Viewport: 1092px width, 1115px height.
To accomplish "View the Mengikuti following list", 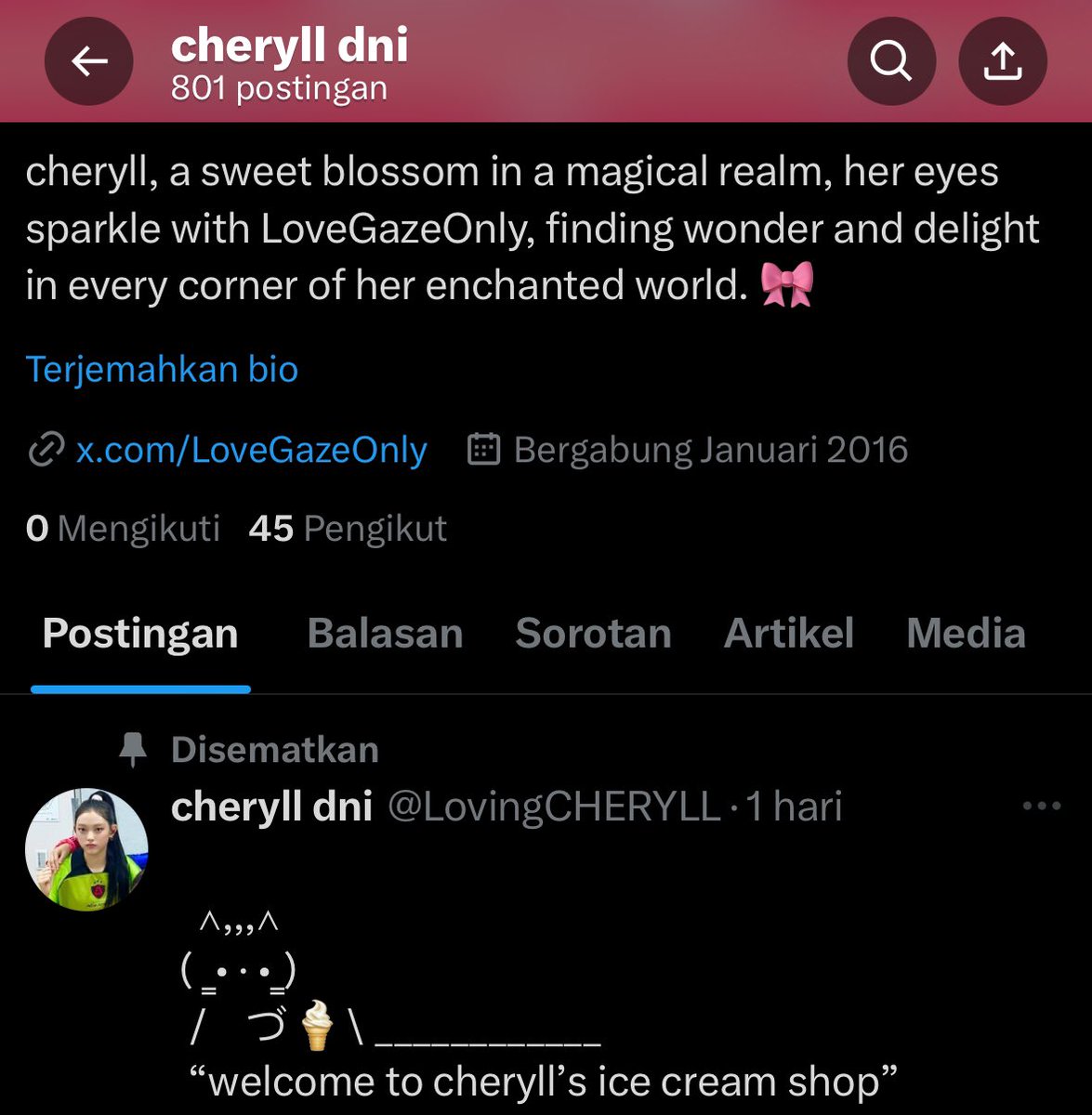I will [123, 528].
